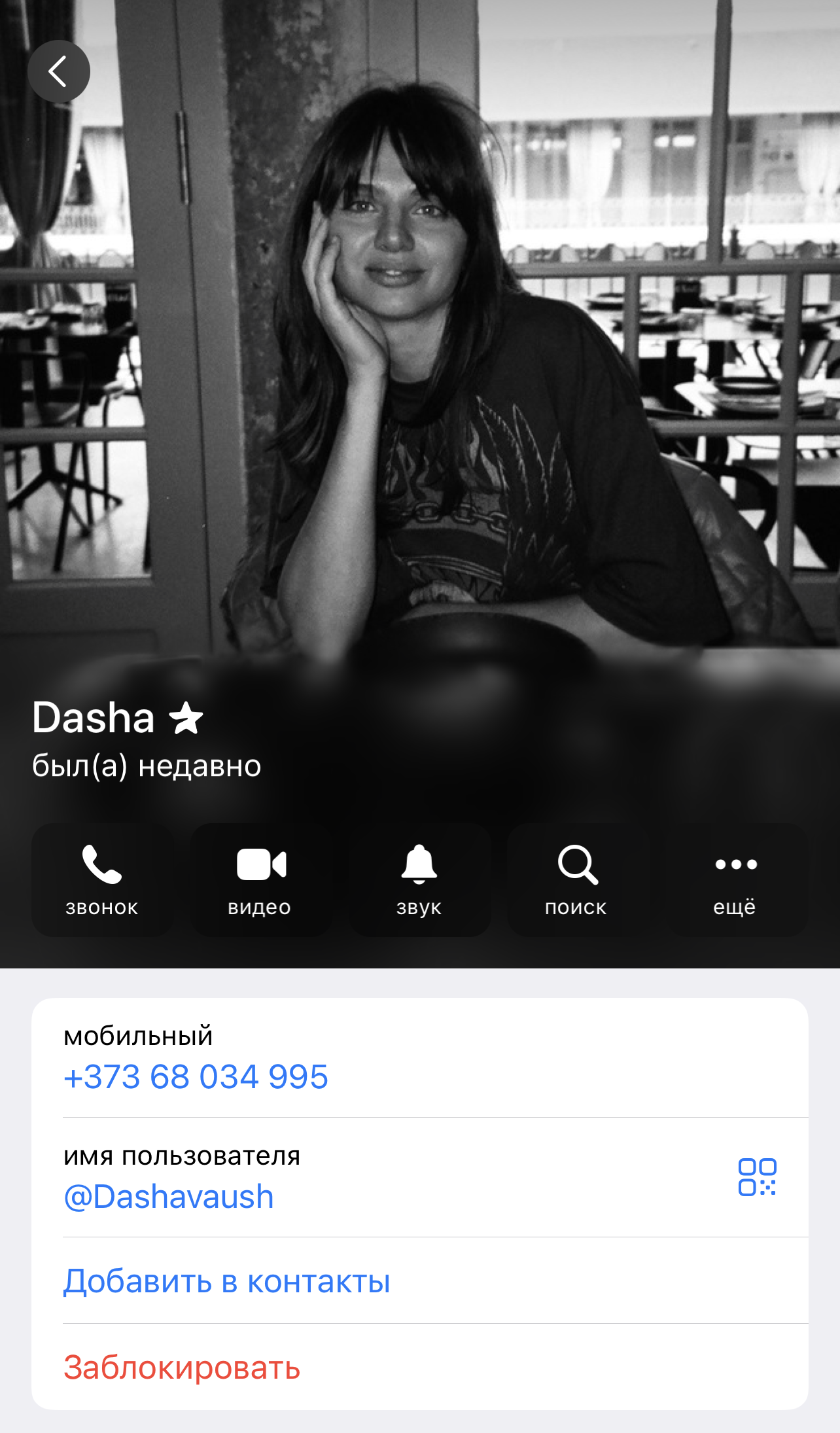Start a video call via видео button
The height and width of the screenshot is (1433, 840).
[x=260, y=879]
